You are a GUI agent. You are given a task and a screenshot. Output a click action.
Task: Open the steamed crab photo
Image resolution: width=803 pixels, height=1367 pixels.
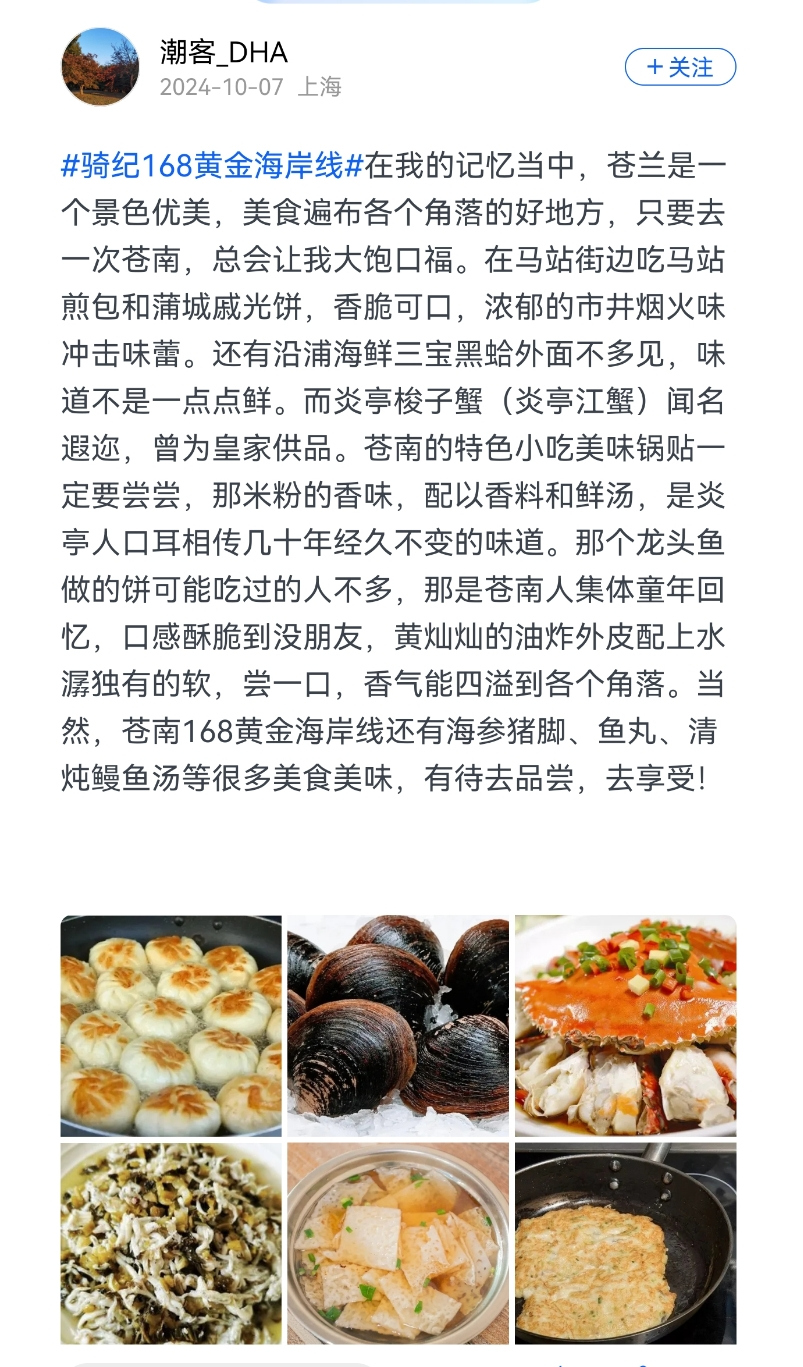[625, 1026]
